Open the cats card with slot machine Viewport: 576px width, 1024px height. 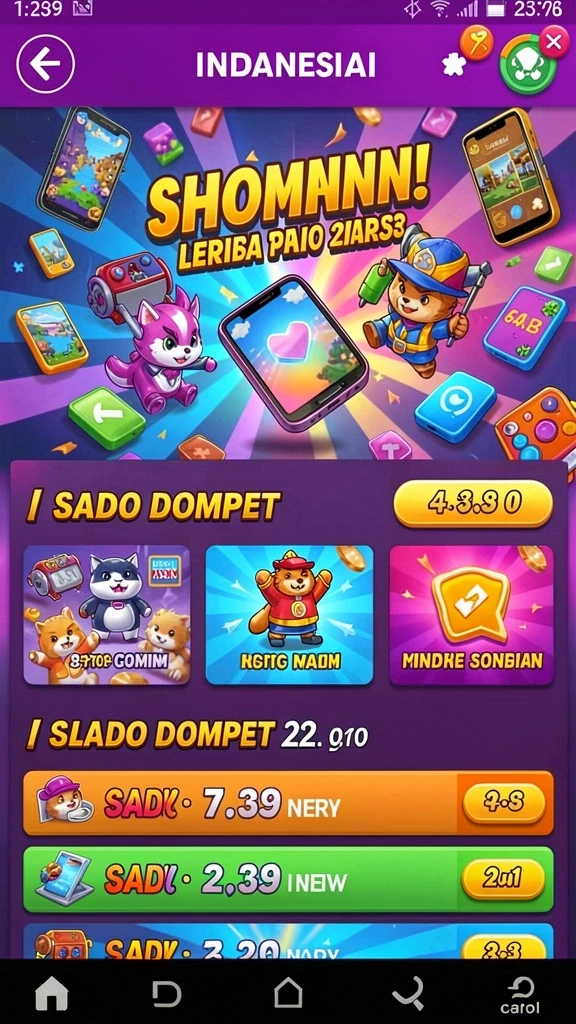point(107,615)
